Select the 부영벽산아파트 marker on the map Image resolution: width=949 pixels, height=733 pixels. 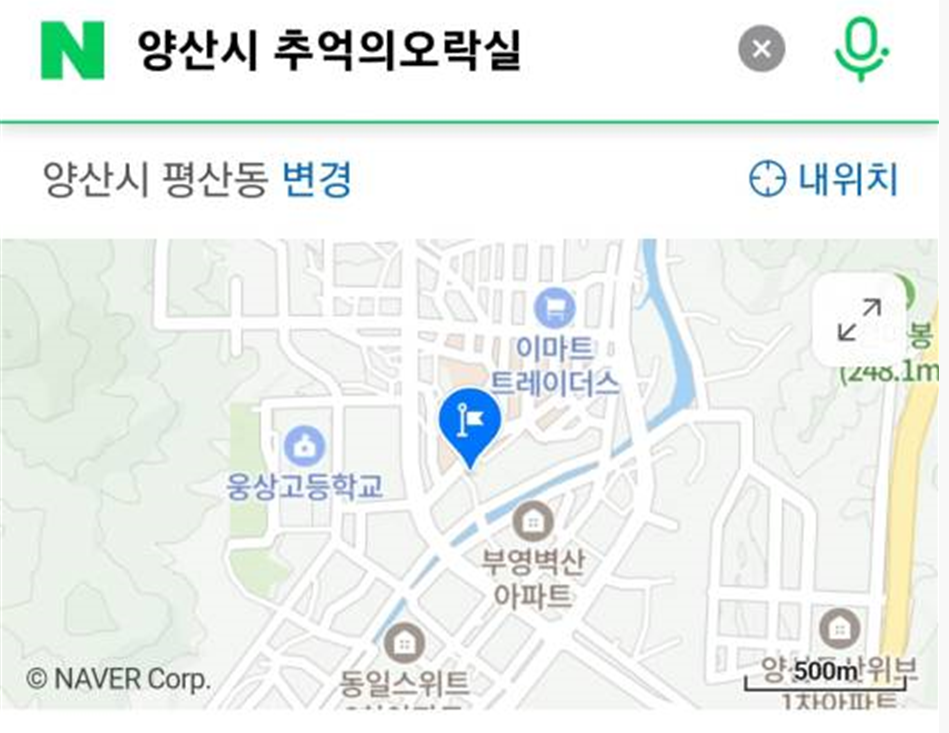pos(534,521)
